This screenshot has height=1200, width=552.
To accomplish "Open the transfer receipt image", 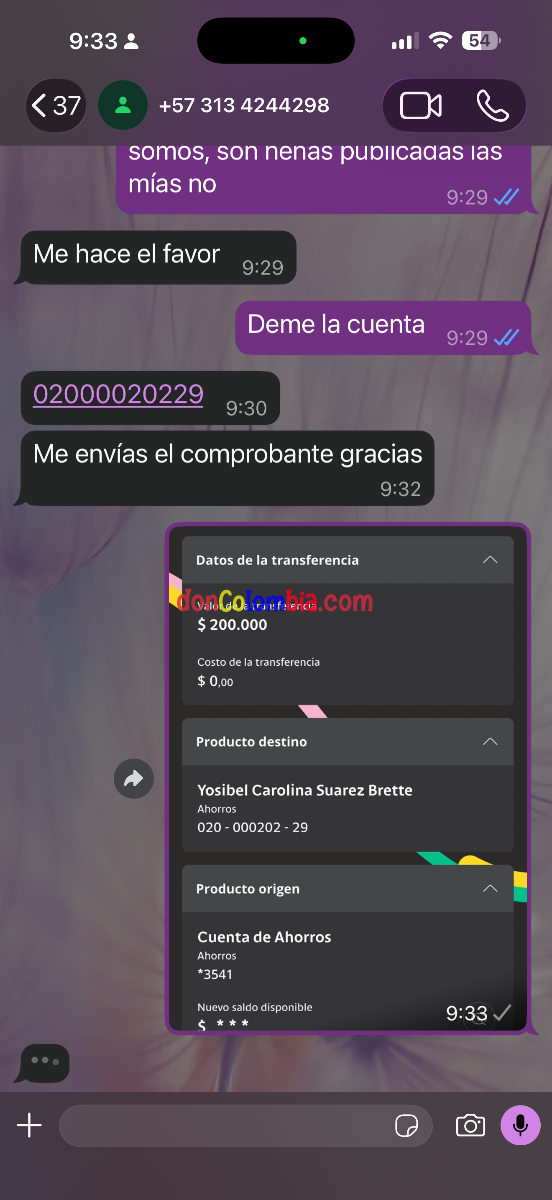I will 347,778.
